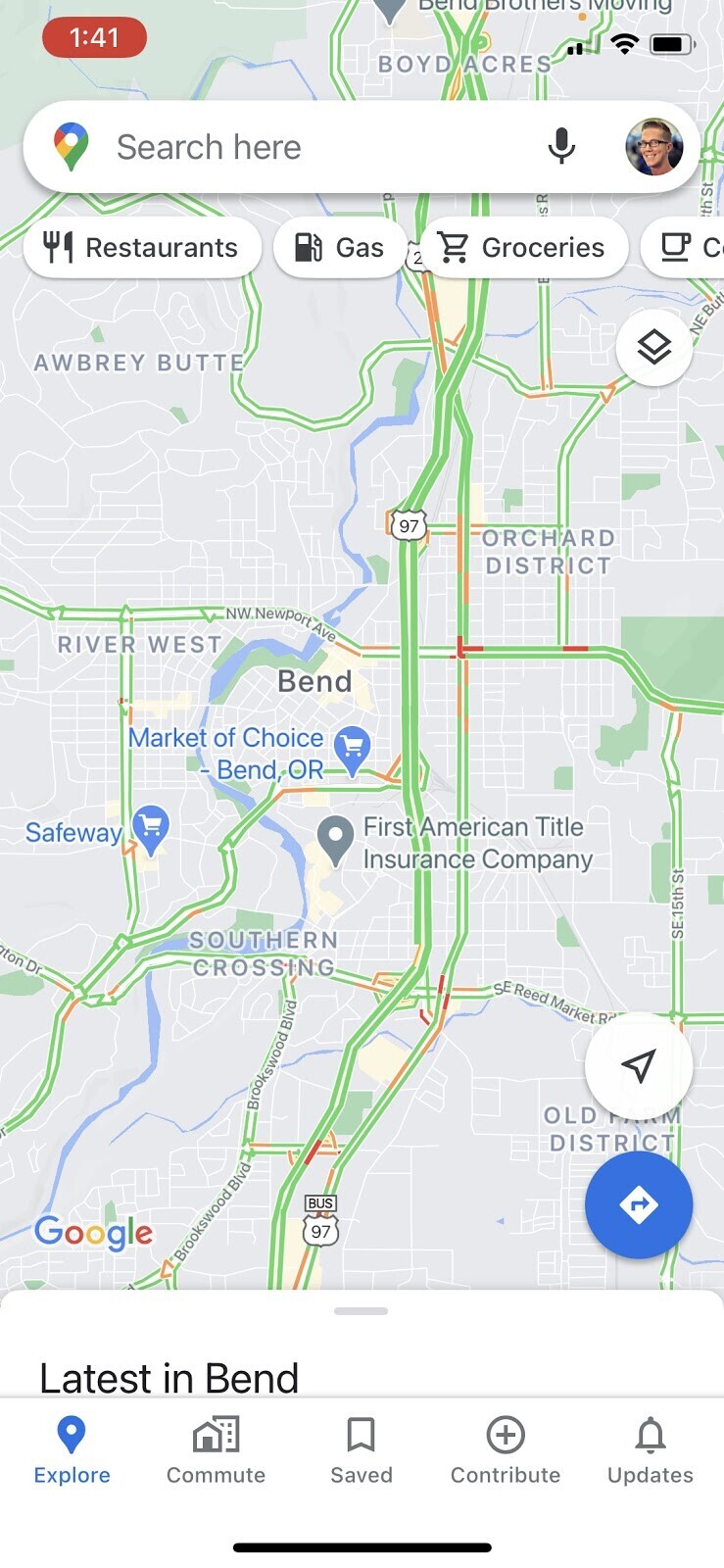Center map on my location
Screen dimensions: 724x1568
coord(639,1065)
